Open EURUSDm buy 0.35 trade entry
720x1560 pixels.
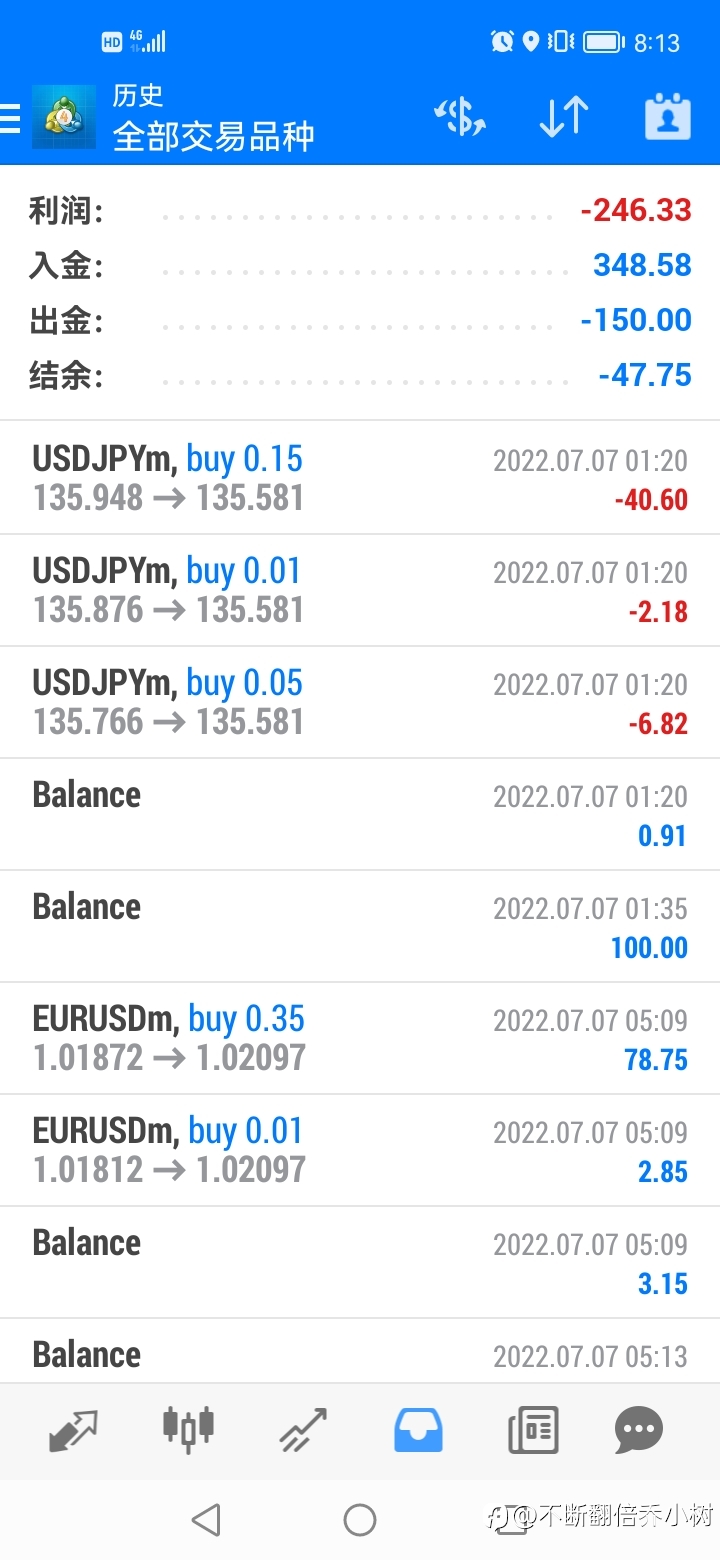click(x=360, y=1038)
